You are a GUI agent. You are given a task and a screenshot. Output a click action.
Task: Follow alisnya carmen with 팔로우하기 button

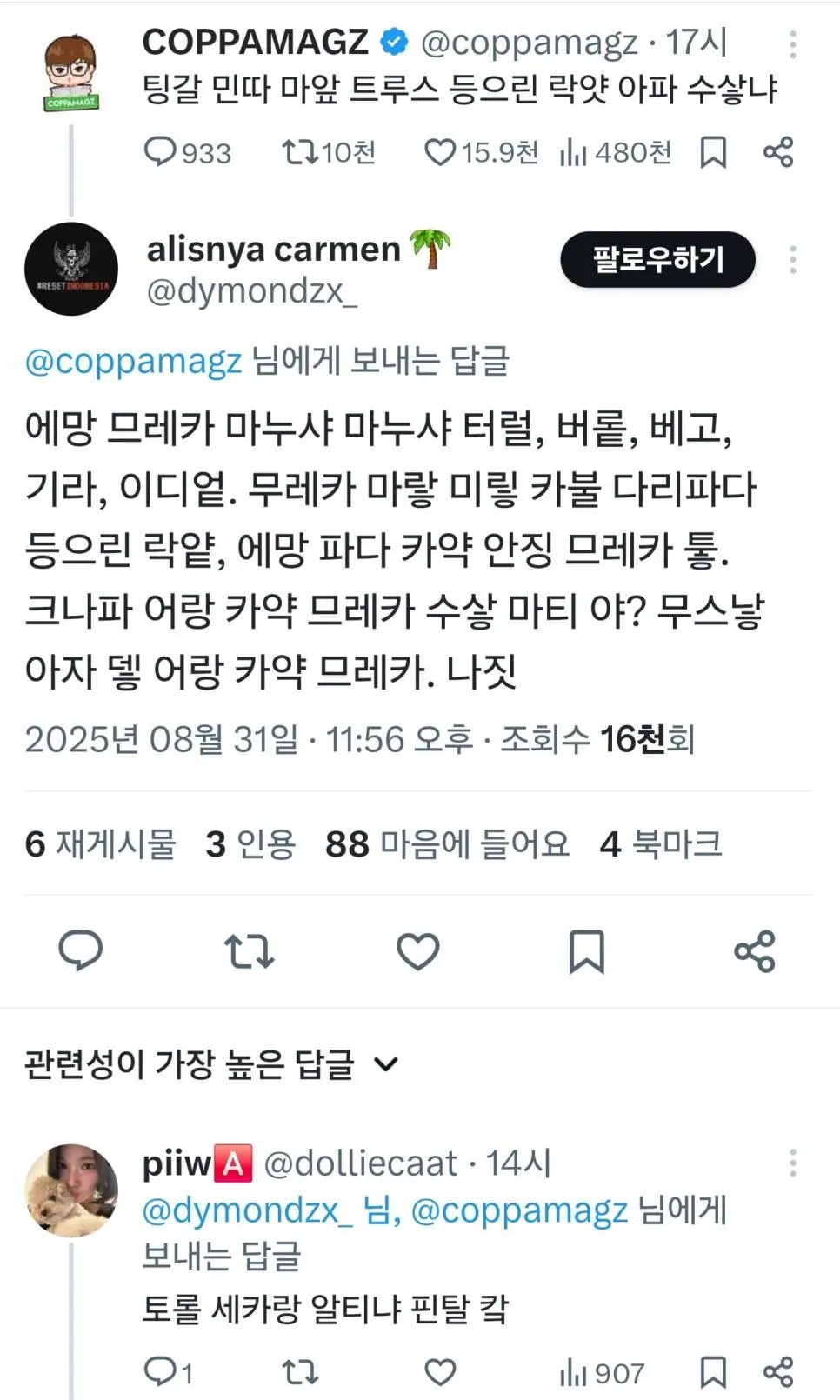tap(657, 259)
